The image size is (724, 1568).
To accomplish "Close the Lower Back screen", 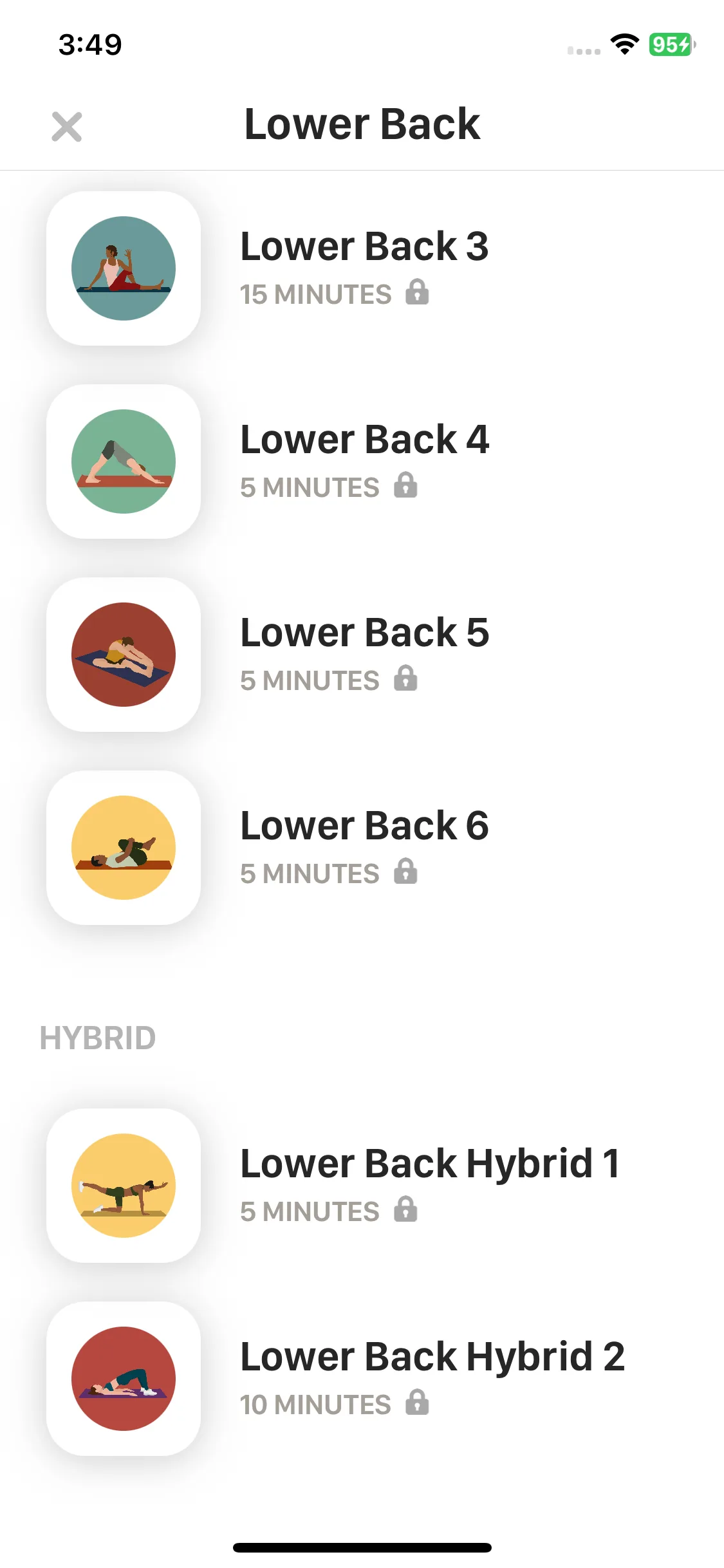I will (x=67, y=126).
